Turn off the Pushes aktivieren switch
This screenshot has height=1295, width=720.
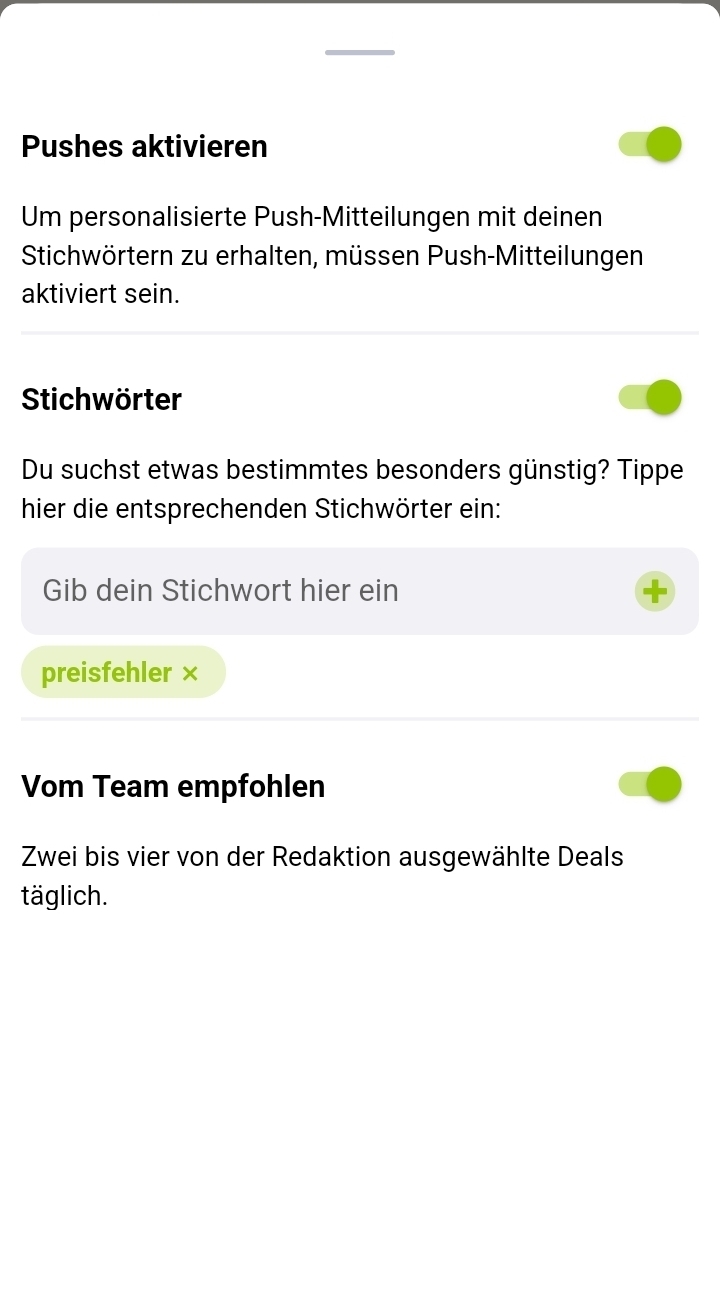(x=651, y=145)
